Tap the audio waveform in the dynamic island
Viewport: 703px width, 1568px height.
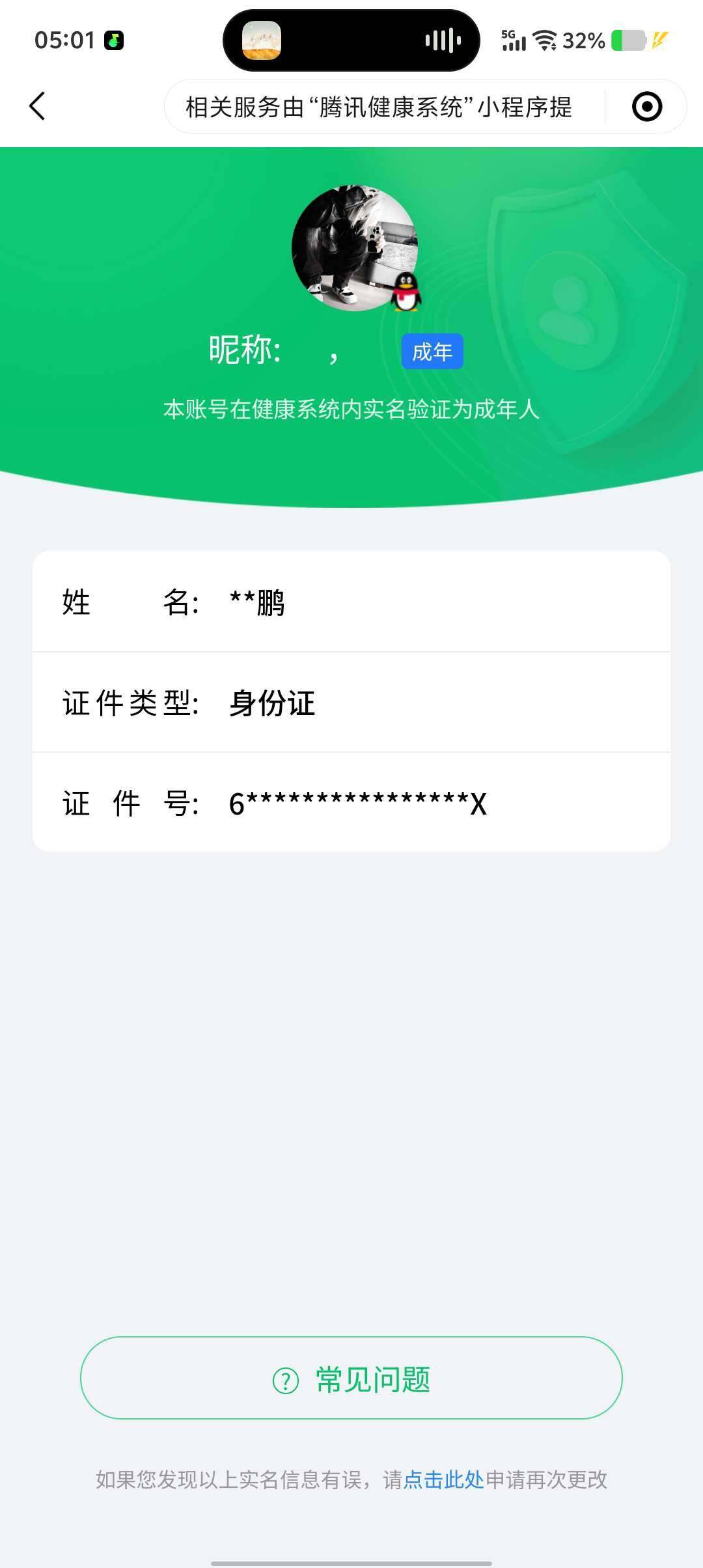pyautogui.click(x=442, y=40)
